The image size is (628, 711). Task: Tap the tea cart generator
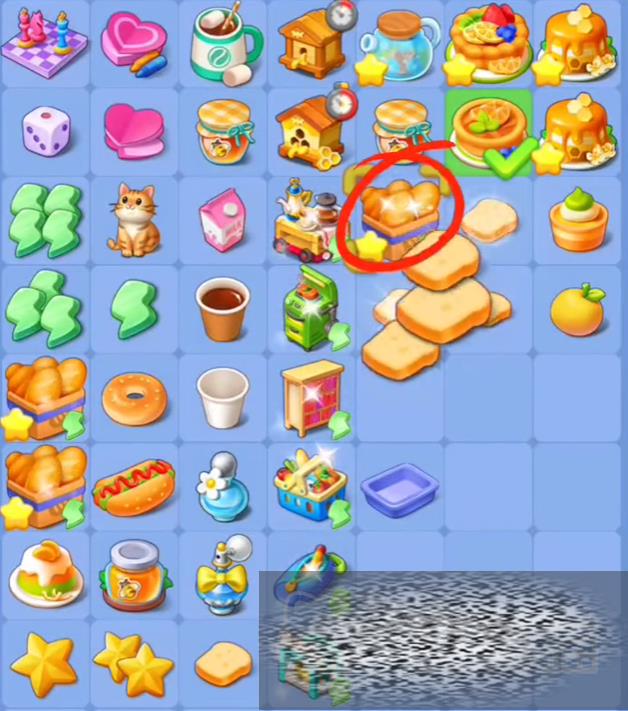(308, 220)
